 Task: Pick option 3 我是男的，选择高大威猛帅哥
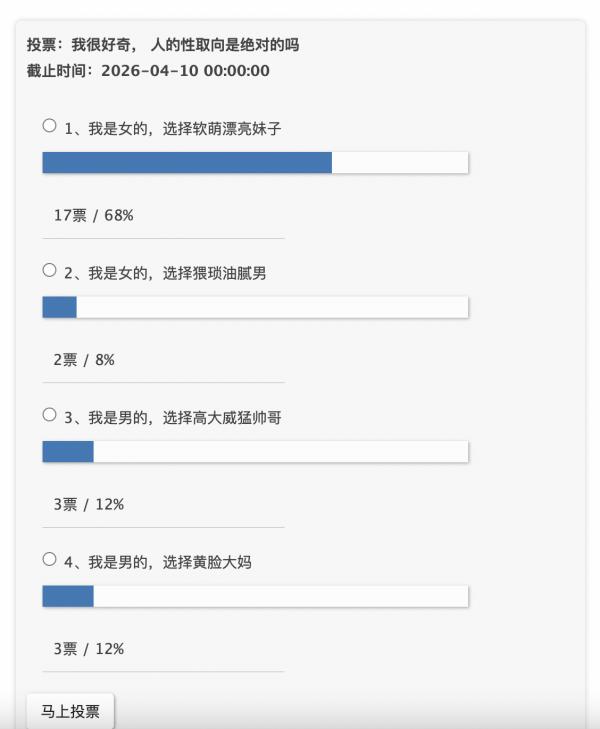tap(50, 415)
